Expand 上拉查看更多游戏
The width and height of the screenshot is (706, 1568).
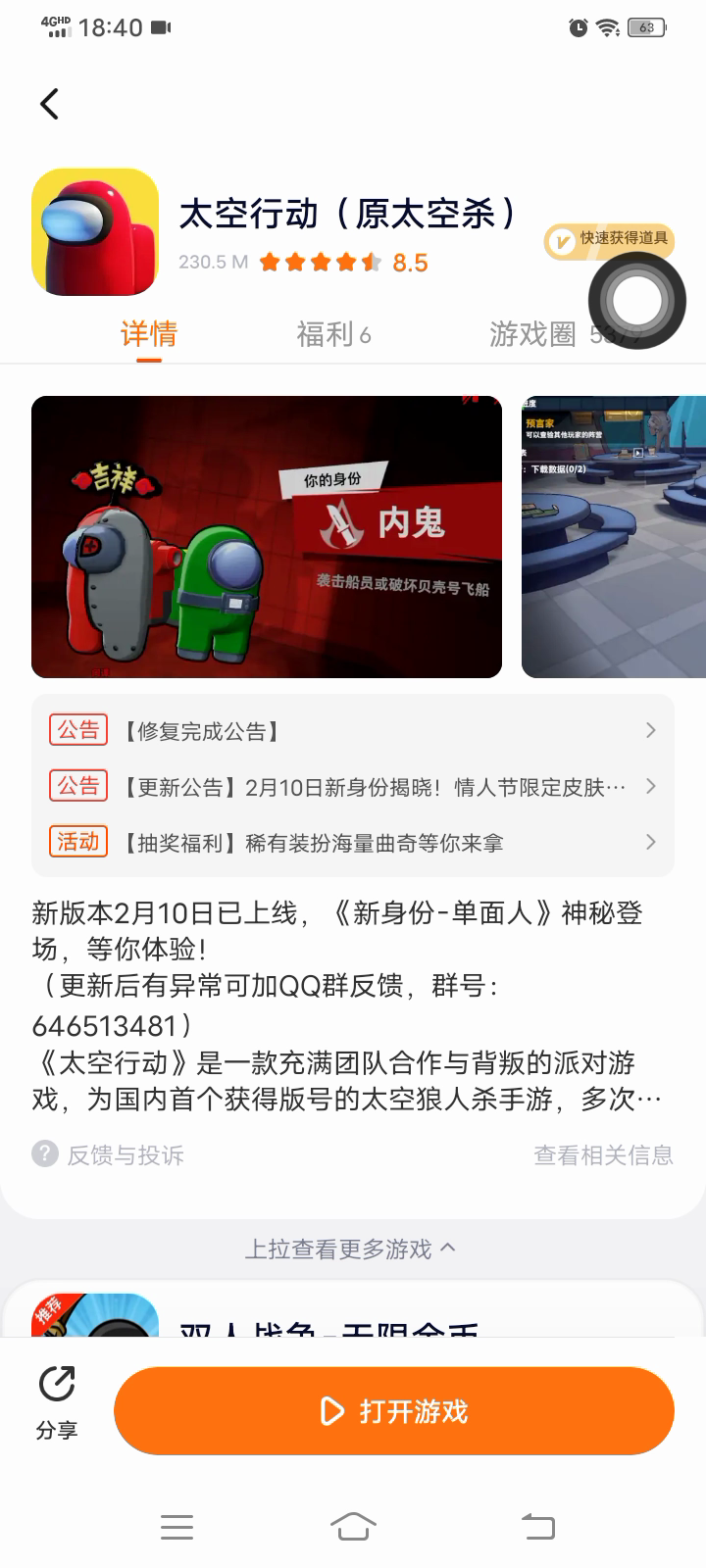click(x=351, y=1249)
